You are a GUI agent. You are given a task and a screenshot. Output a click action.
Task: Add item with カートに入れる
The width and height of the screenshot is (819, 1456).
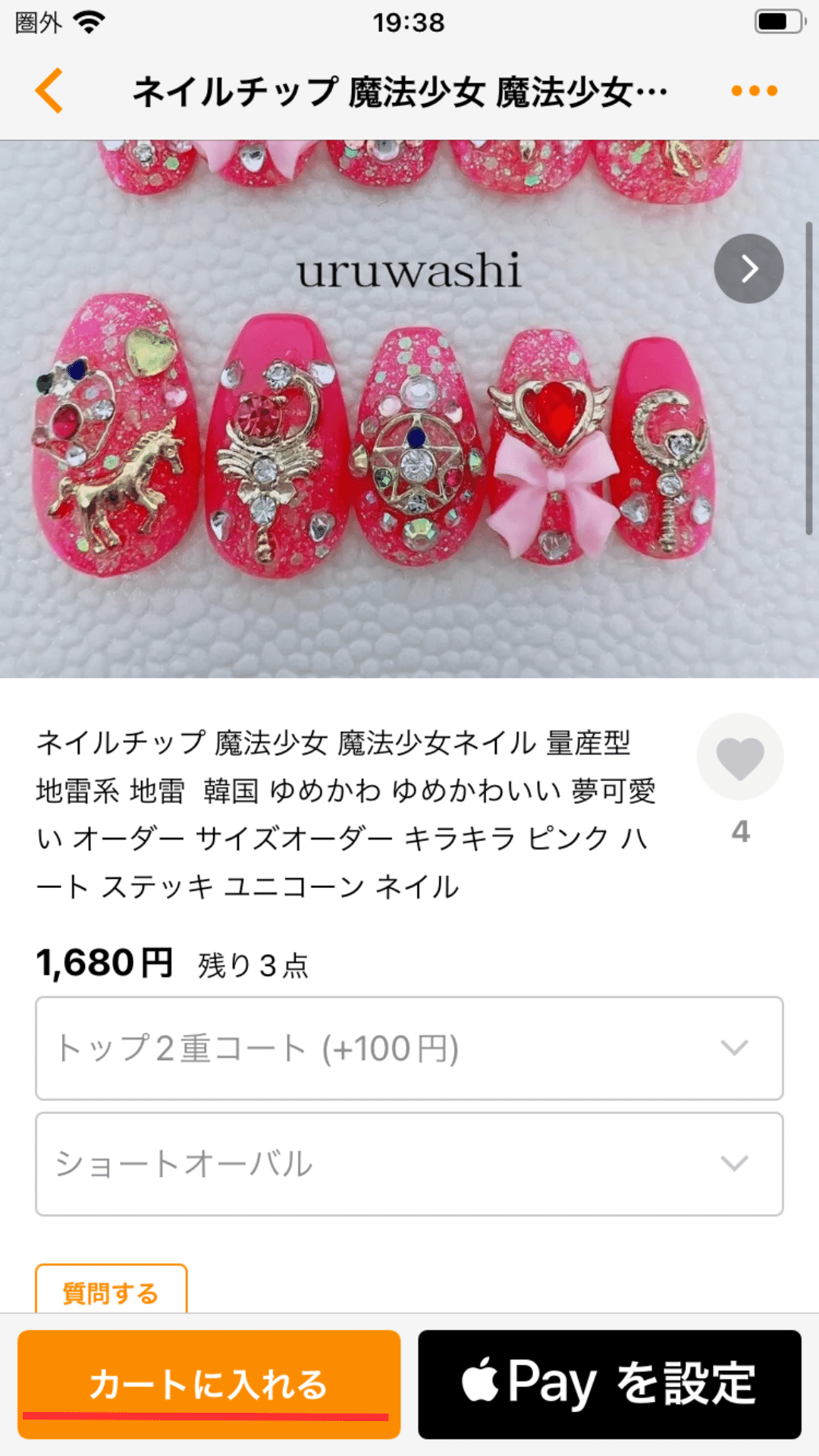pos(209,1384)
